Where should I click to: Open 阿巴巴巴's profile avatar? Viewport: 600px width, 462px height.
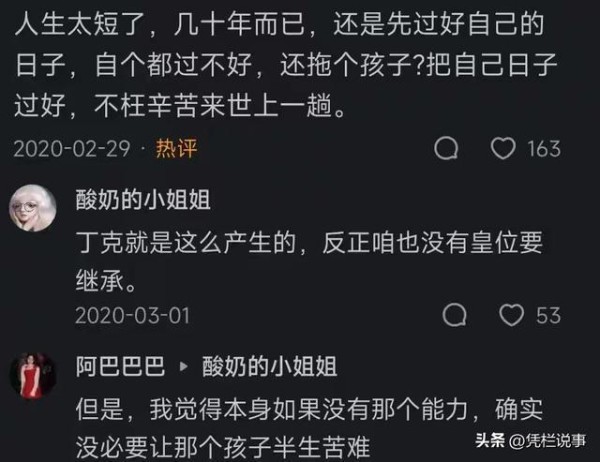click(x=33, y=376)
